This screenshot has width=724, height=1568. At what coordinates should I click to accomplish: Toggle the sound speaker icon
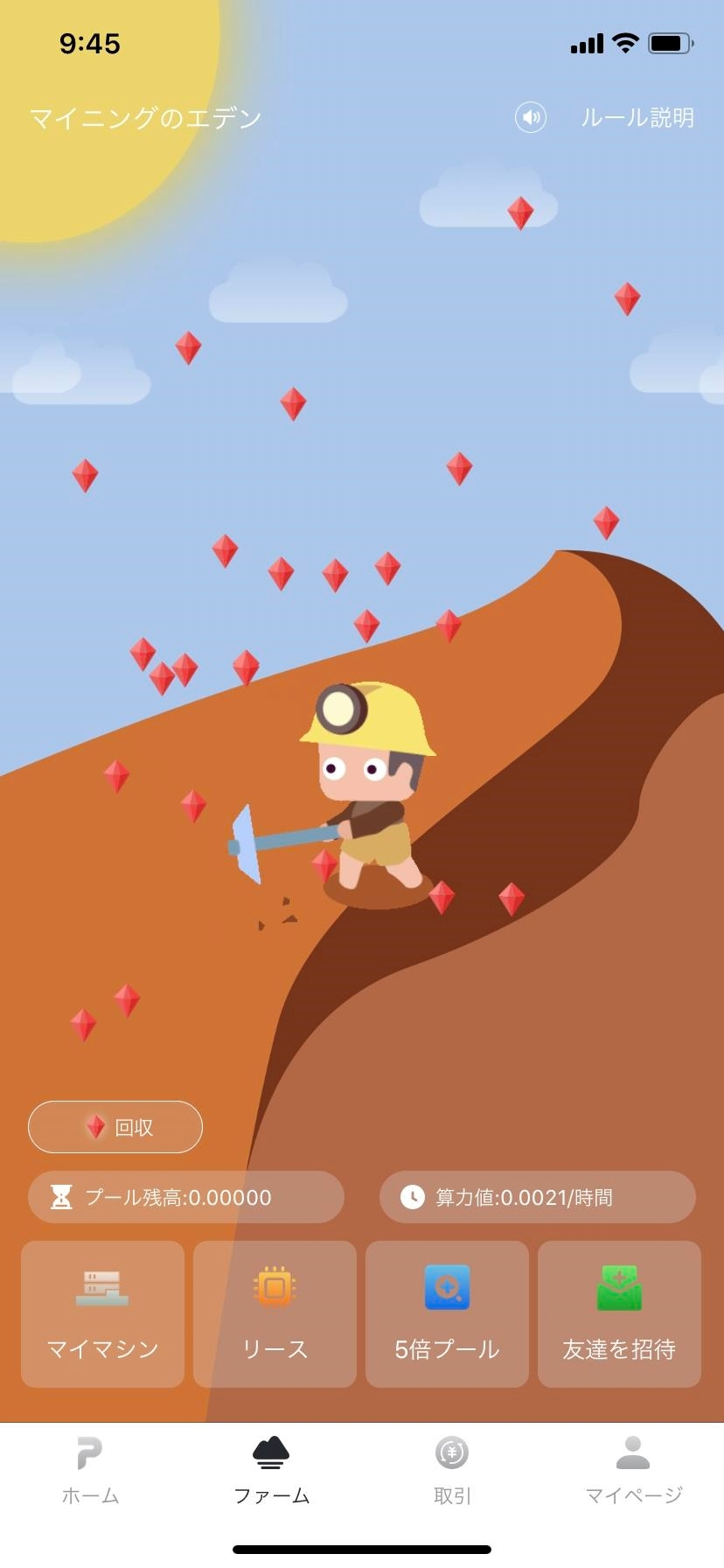[x=530, y=117]
